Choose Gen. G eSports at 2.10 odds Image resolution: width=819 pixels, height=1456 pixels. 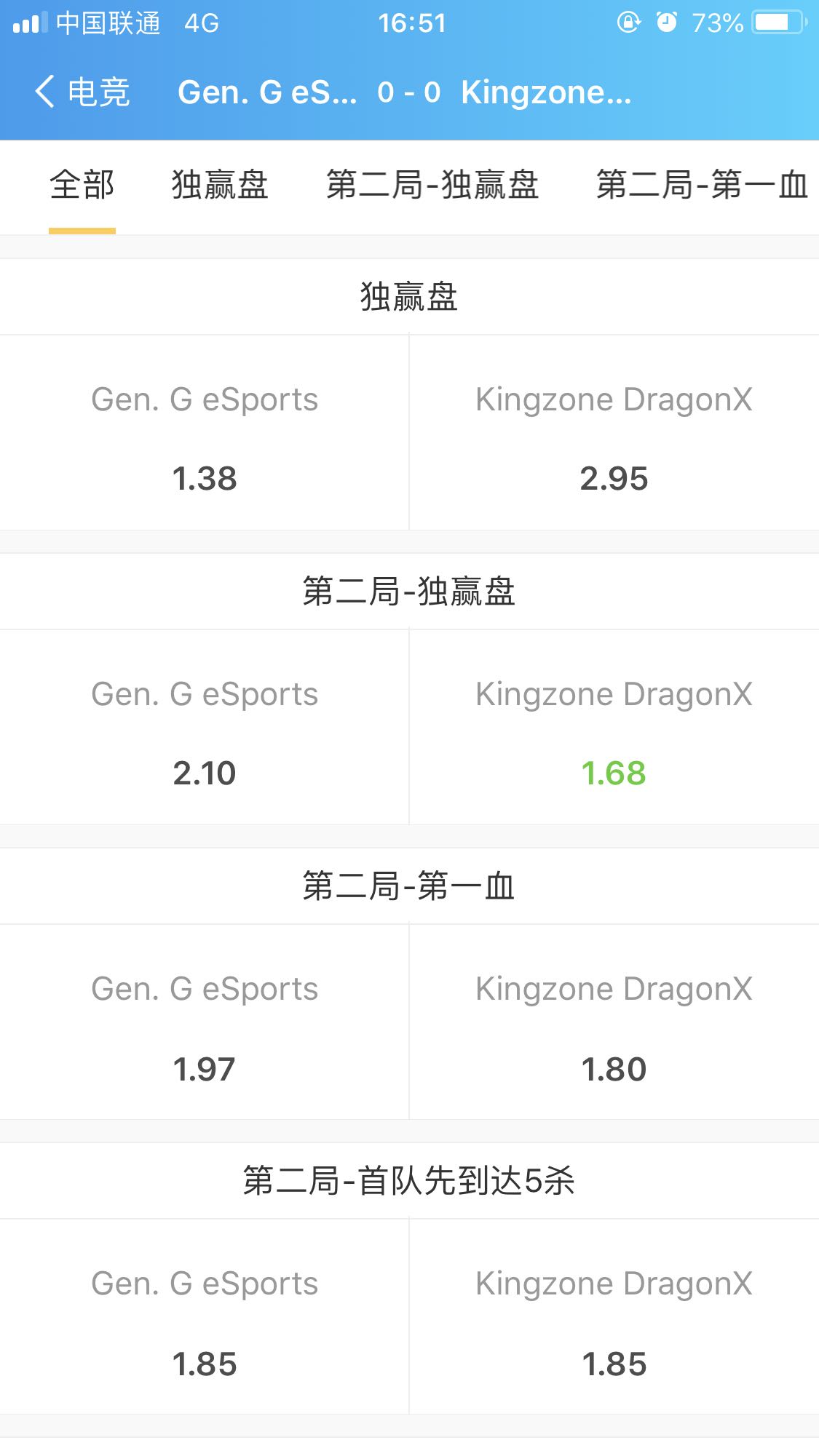tap(205, 728)
